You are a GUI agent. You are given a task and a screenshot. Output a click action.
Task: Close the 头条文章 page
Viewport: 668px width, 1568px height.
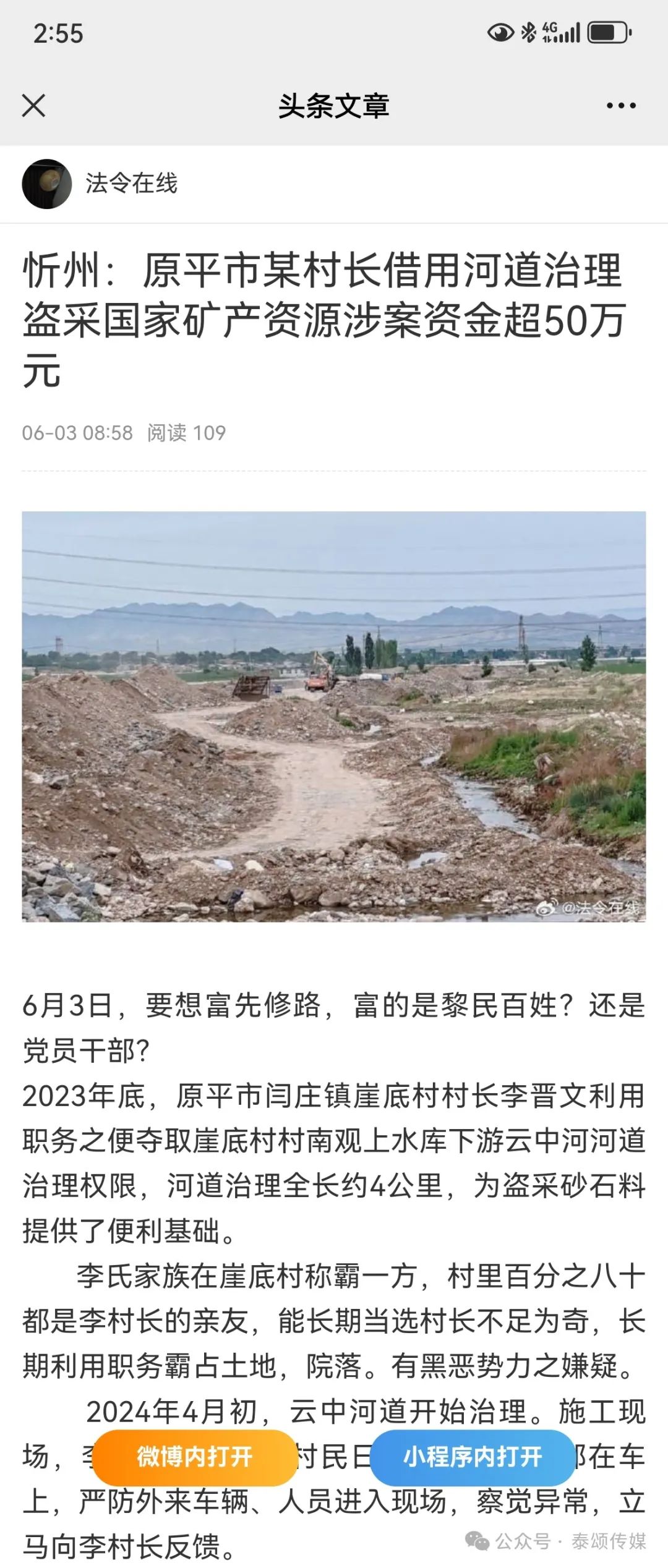click(33, 105)
